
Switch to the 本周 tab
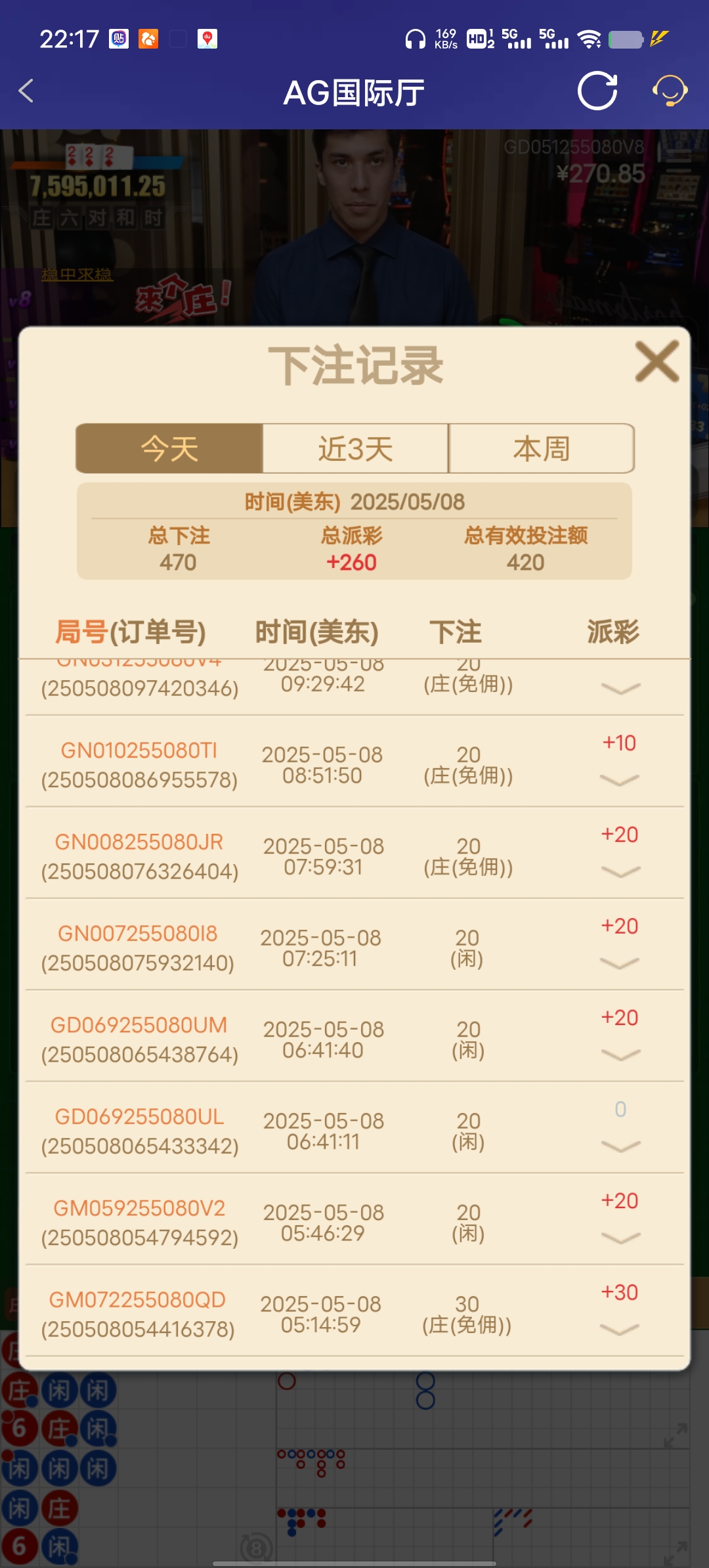(540, 447)
